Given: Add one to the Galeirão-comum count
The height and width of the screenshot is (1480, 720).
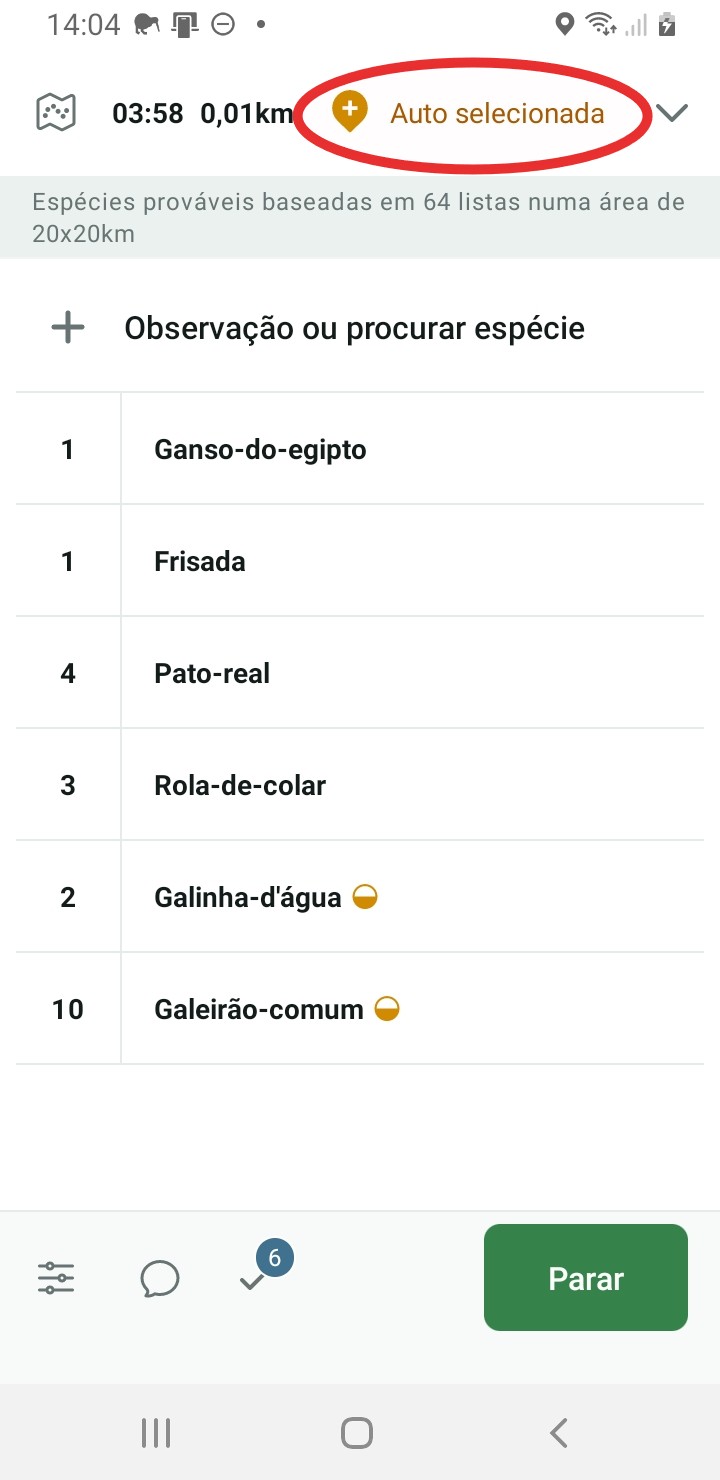Looking at the screenshot, I should pyautogui.click(x=68, y=1010).
